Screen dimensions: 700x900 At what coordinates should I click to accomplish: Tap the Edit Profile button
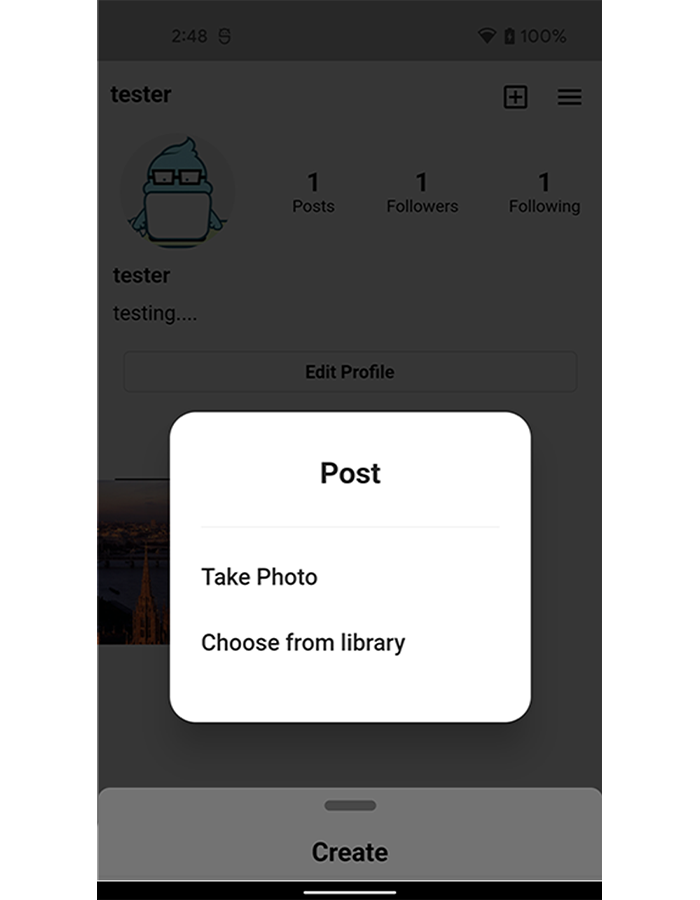click(x=349, y=372)
